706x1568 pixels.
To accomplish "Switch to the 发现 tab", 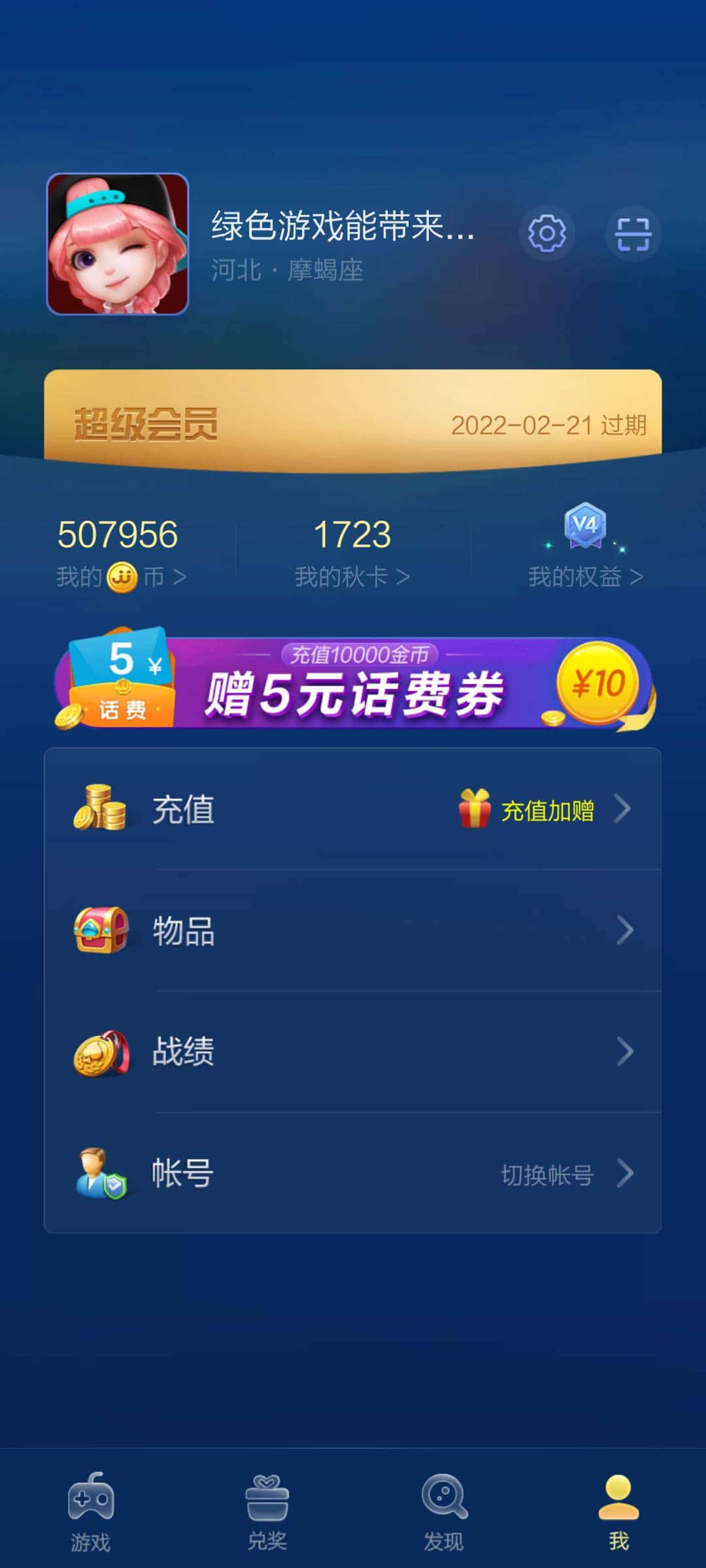I will [442, 1509].
